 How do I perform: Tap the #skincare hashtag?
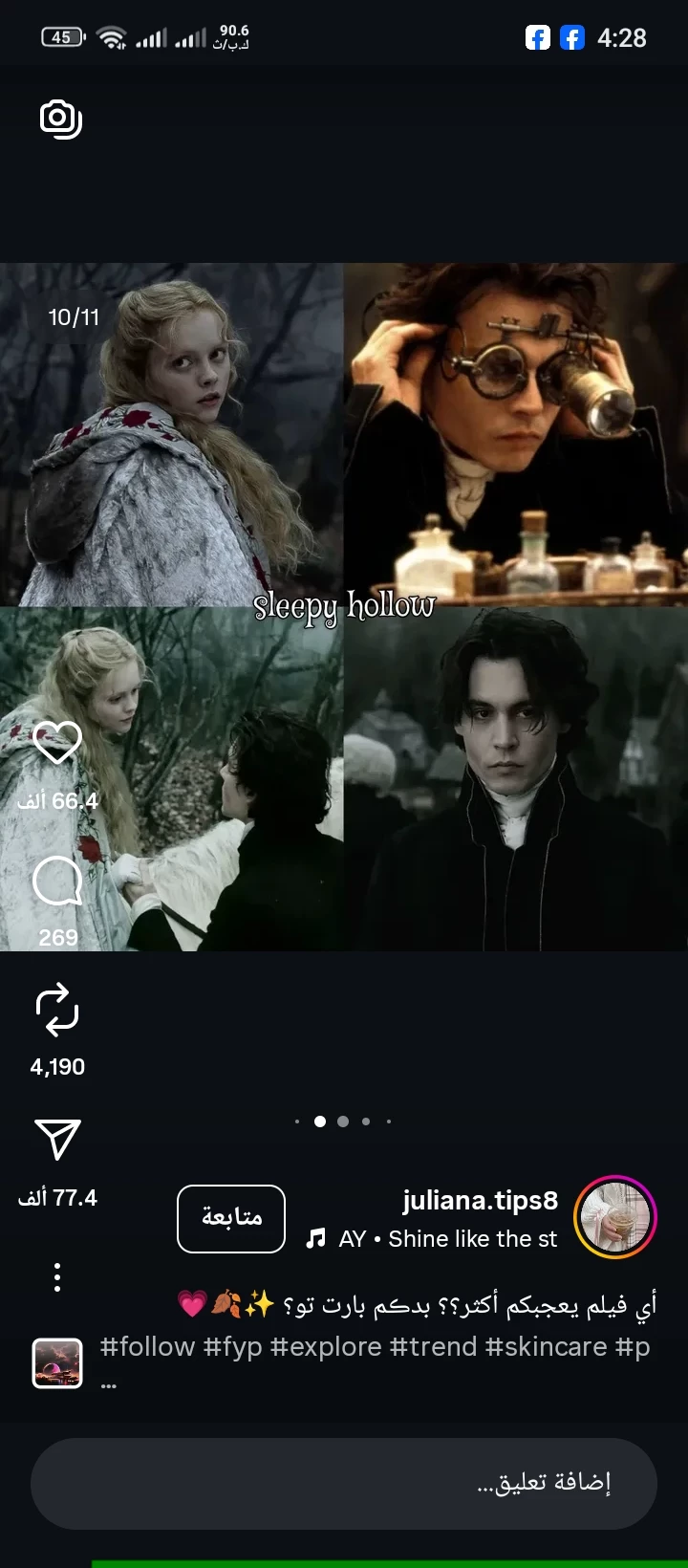pos(546,1346)
